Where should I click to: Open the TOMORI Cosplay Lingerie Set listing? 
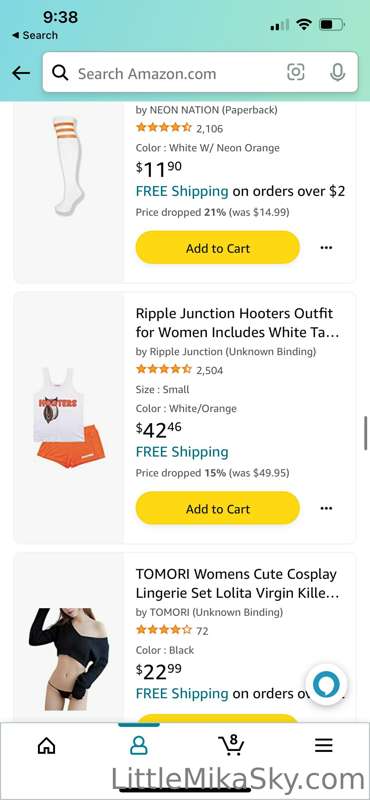[x=237, y=584]
